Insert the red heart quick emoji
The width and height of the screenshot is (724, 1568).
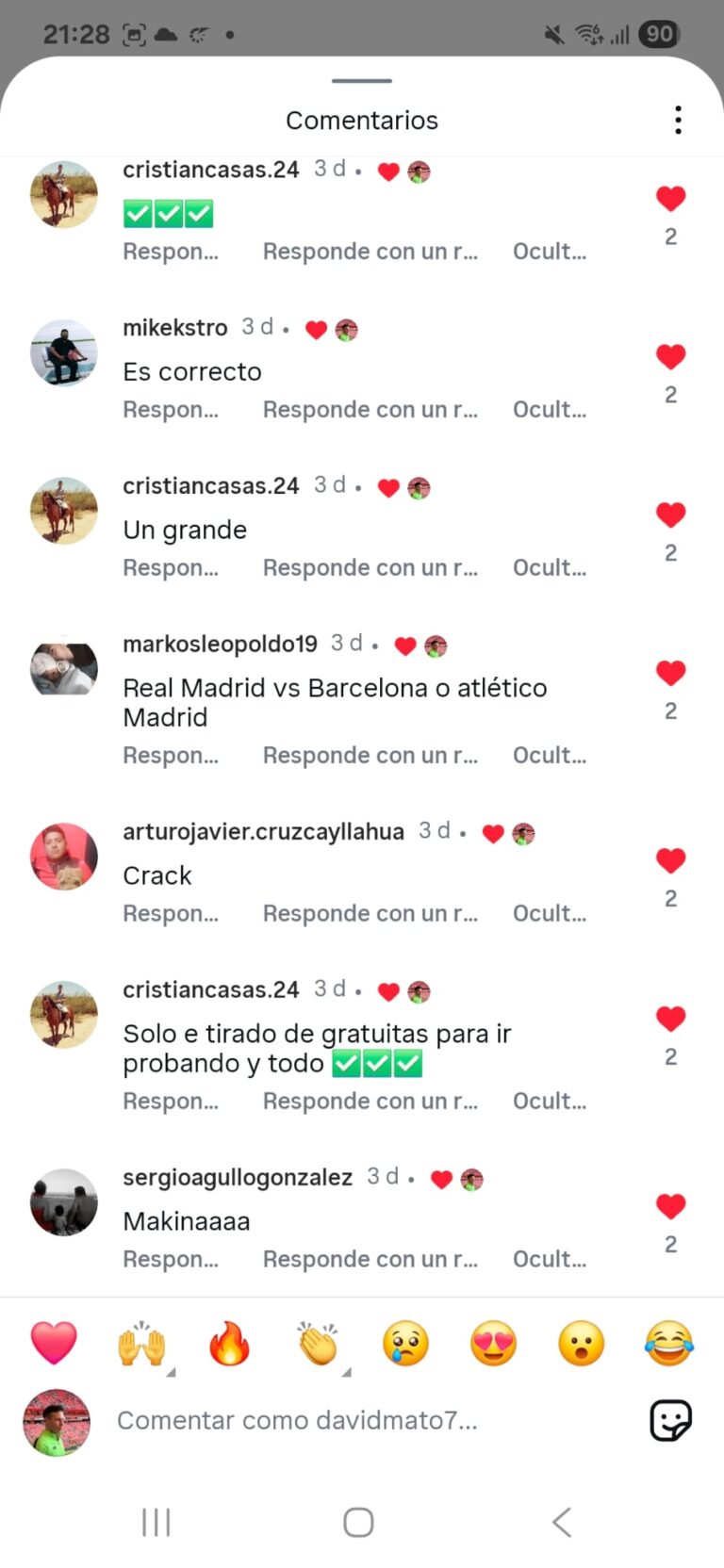point(54,1344)
